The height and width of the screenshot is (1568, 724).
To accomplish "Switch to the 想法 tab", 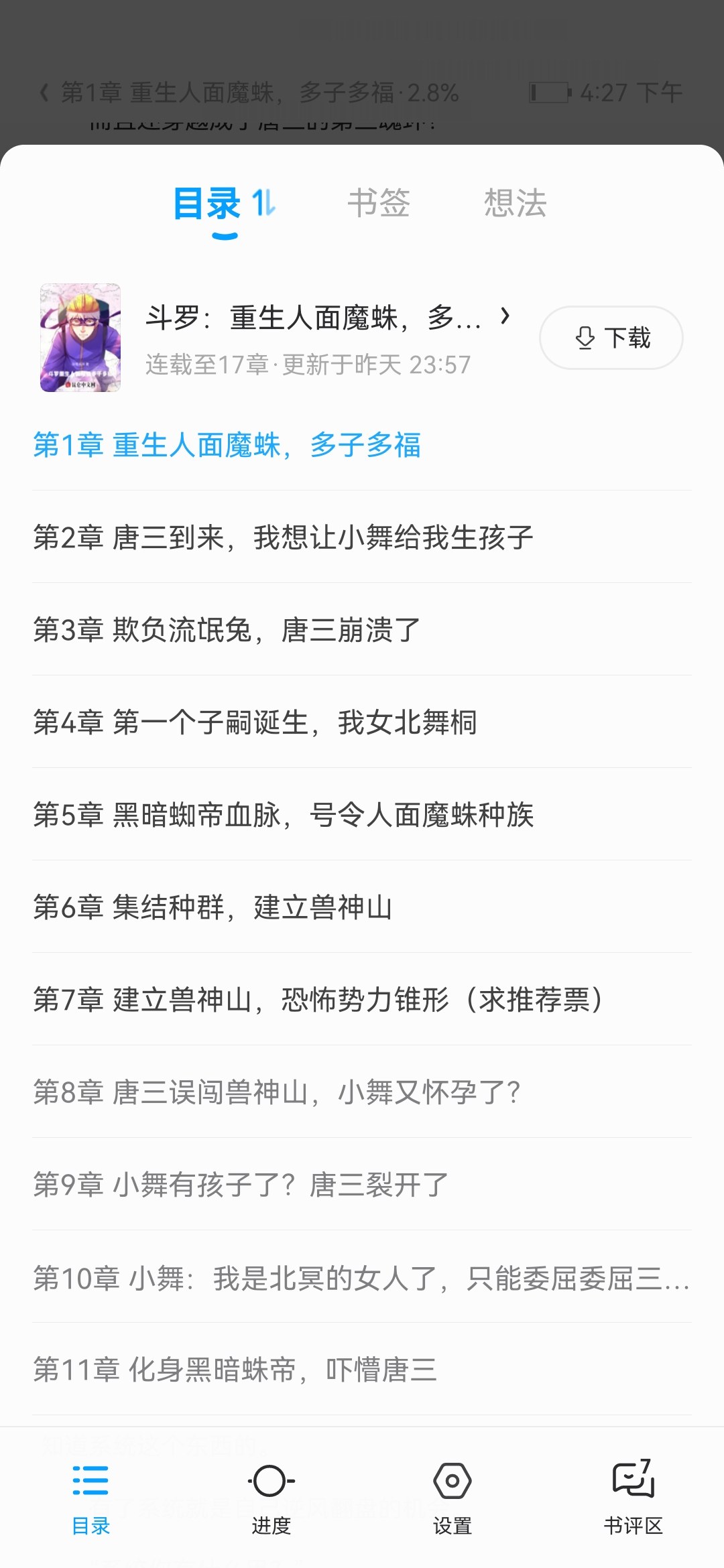I will click(x=515, y=202).
